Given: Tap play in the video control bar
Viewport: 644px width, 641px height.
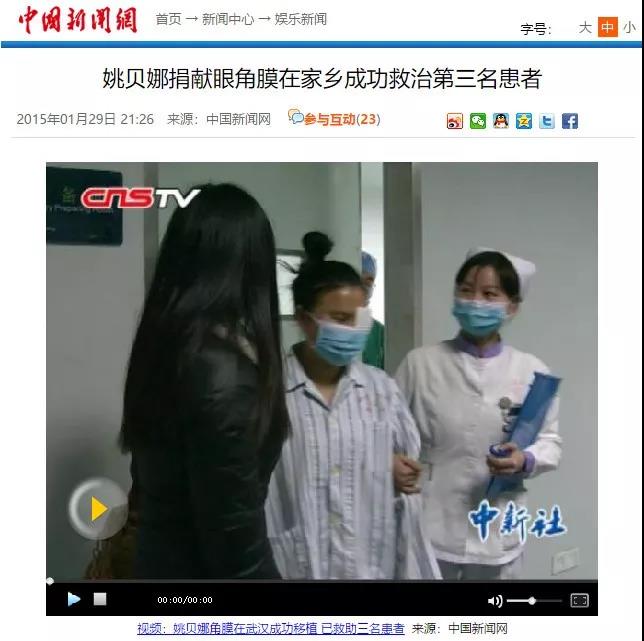Looking at the screenshot, I should tap(74, 599).
